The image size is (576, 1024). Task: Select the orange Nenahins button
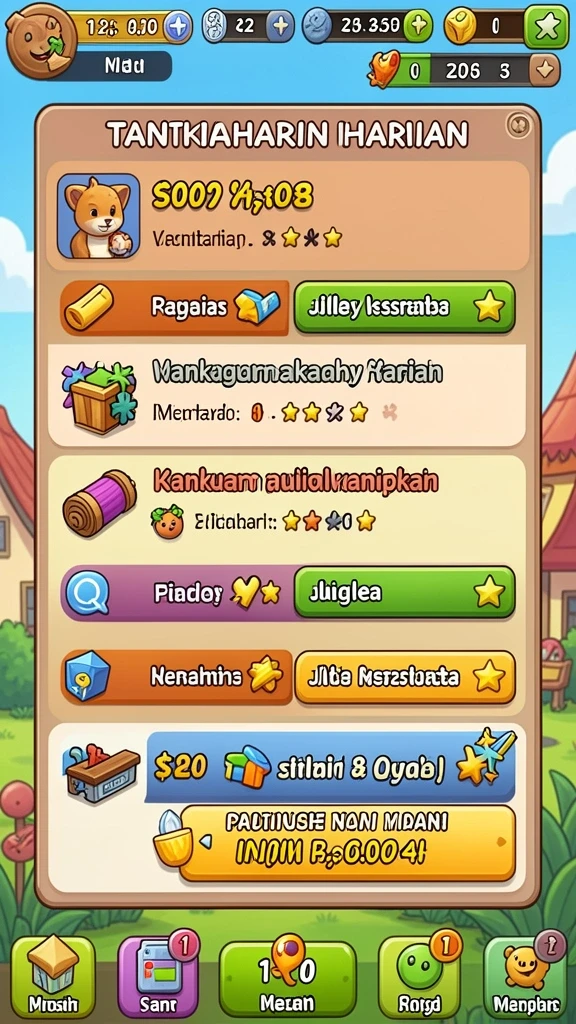[x=176, y=677]
